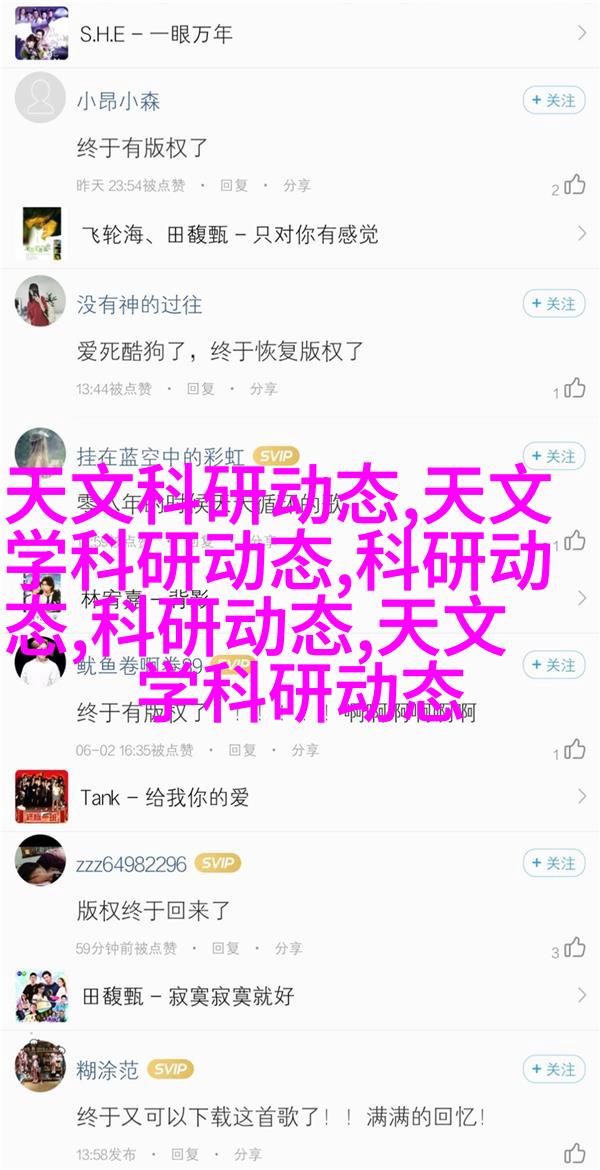The width and height of the screenshot is (600, 1170).
Task: Share zzz64982296's comment
Action: (x=288, y=948)
